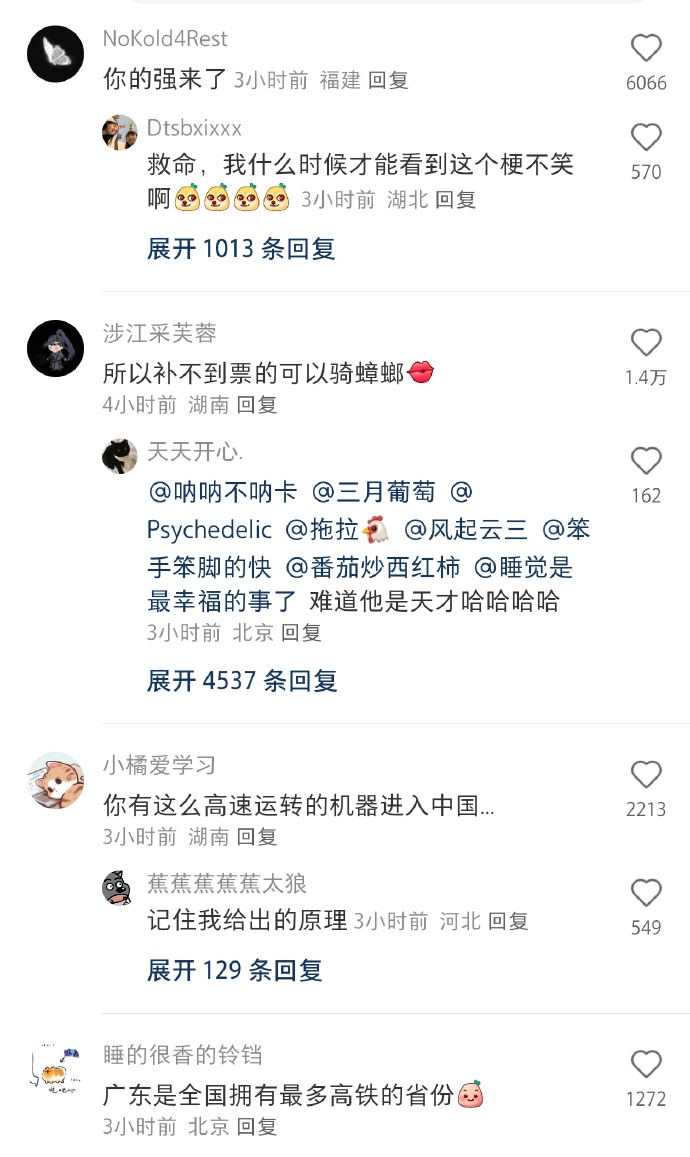Viewport: 690px width, 1157px height.
Task: Reply to NoKold4Rest's comment
Action: (388, 81)
